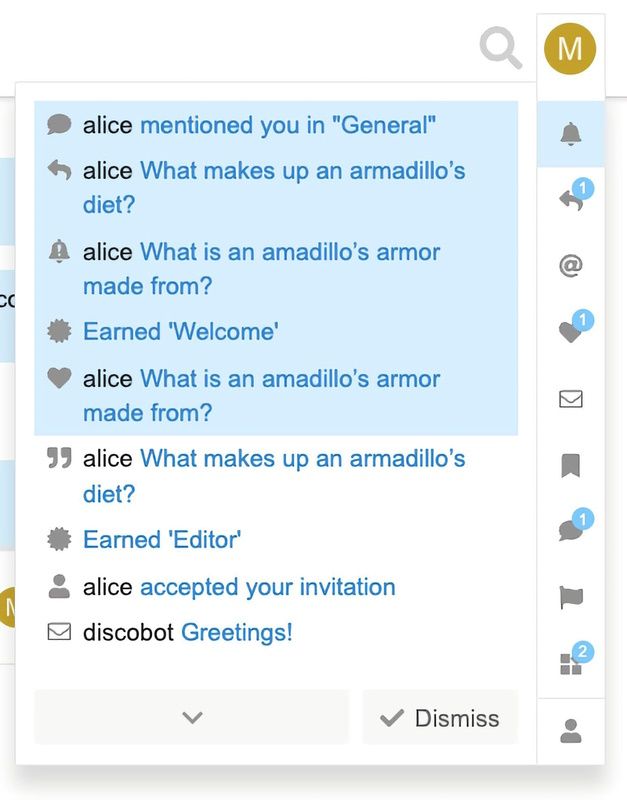
Task: Open the Earned 'Welcome' badge notification
Action: (180, 332)
